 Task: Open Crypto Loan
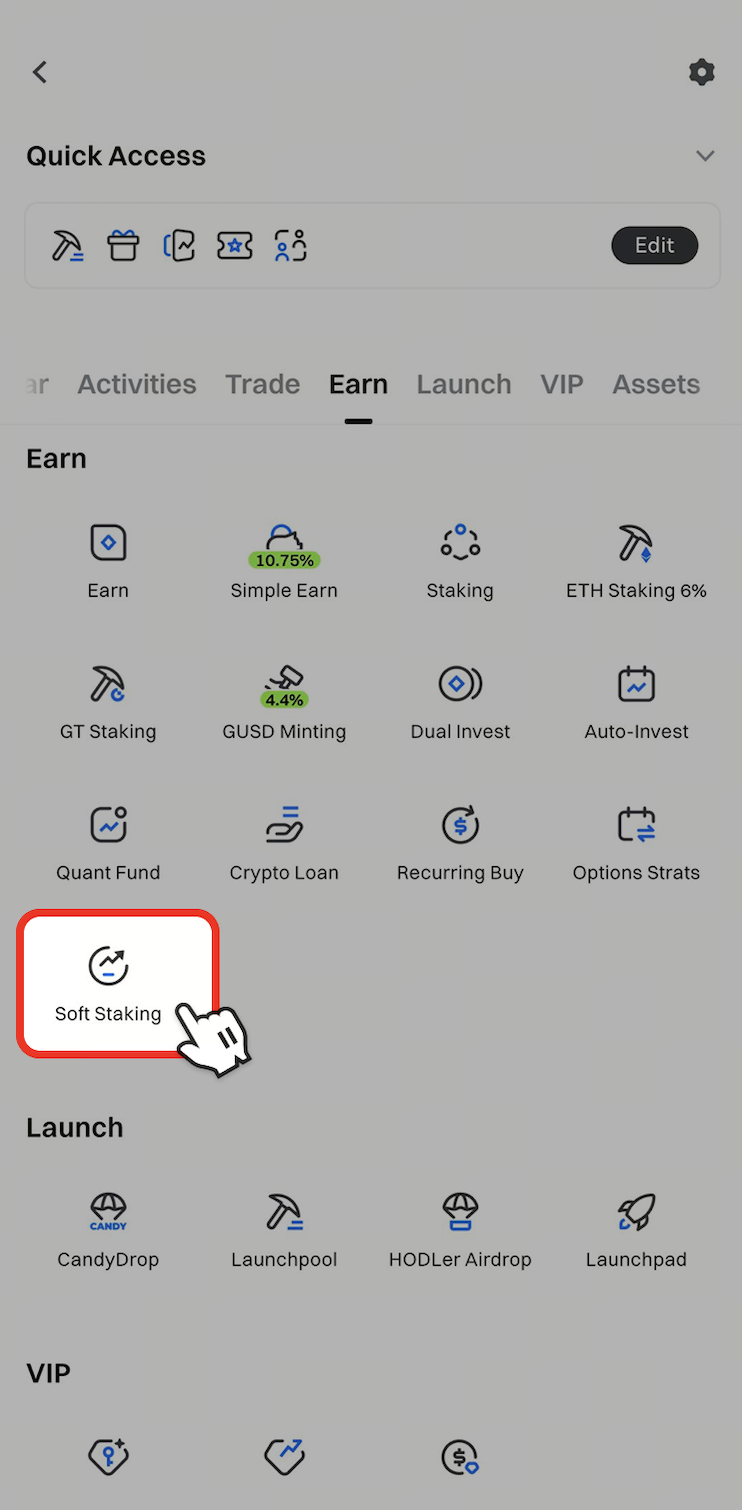284,843
